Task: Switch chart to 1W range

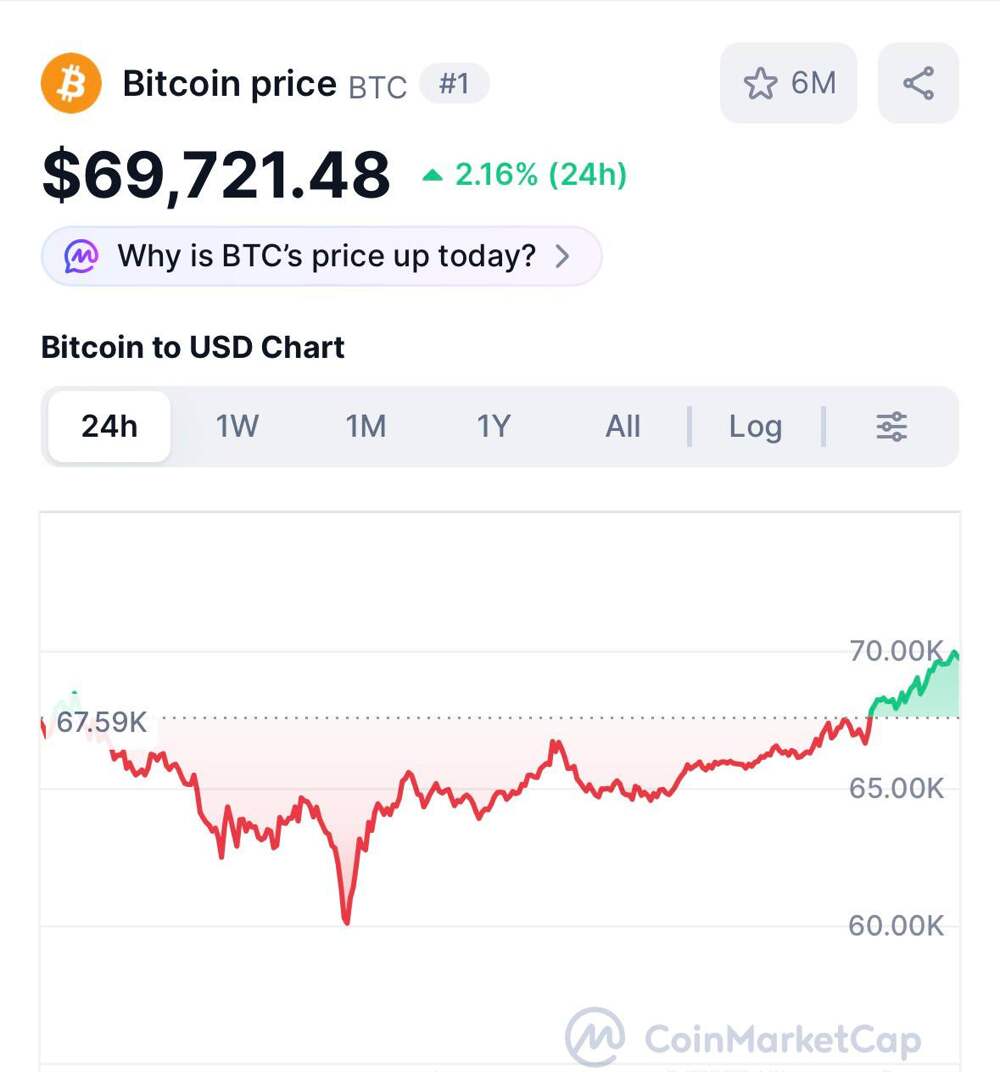Action: (x=237, y=427)
